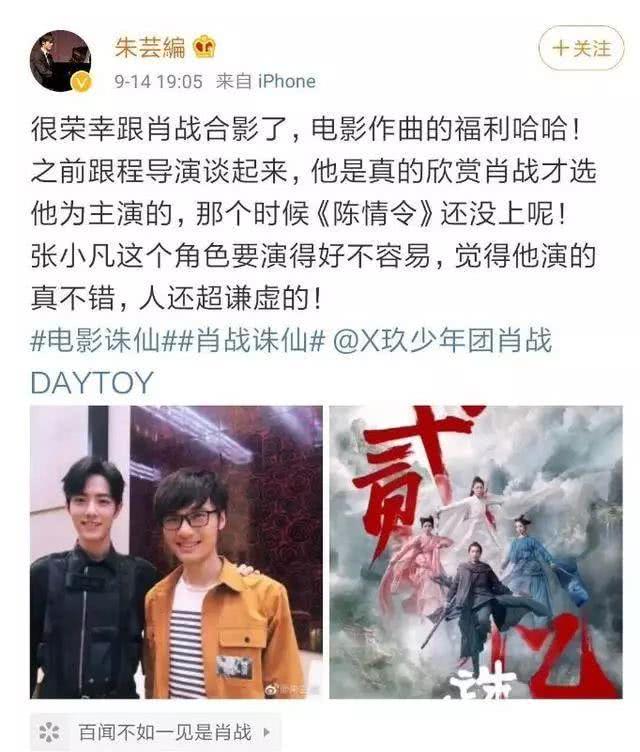View the 诛仙 movie poster image
The height and width of the screenshot is (752, 640).
pyautogui.click(x=476, y=552)
